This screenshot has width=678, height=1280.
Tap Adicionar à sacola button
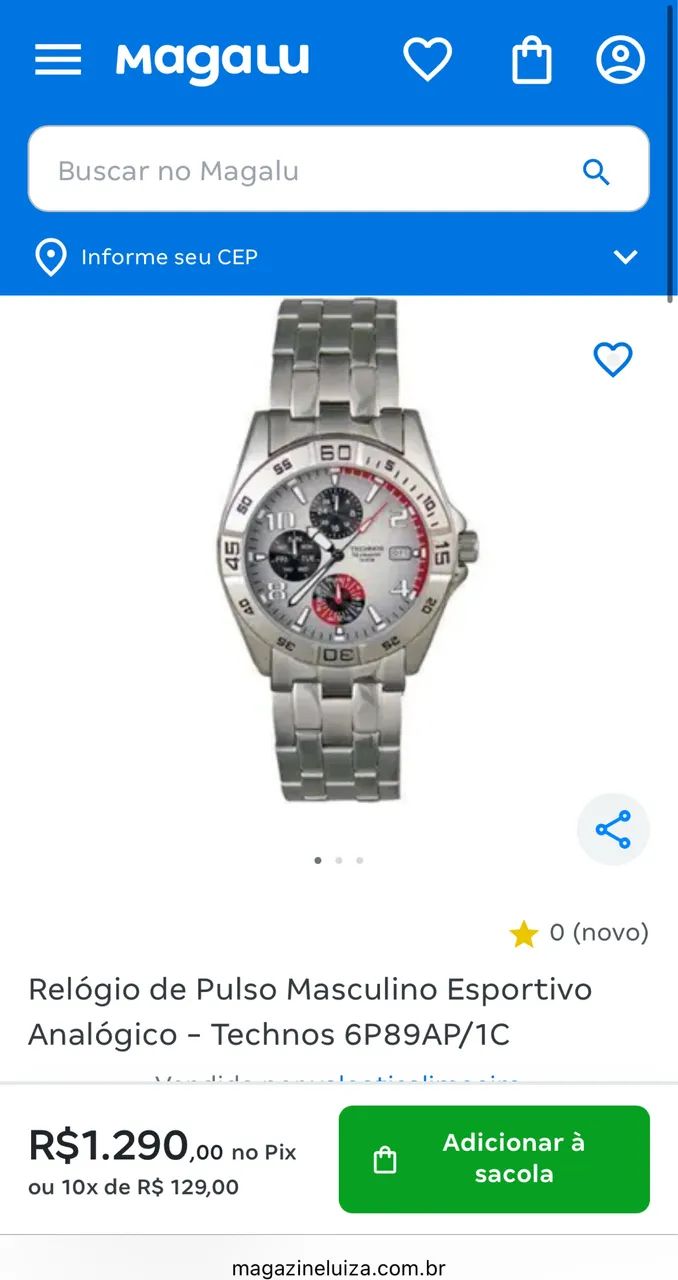[494, 1159]
